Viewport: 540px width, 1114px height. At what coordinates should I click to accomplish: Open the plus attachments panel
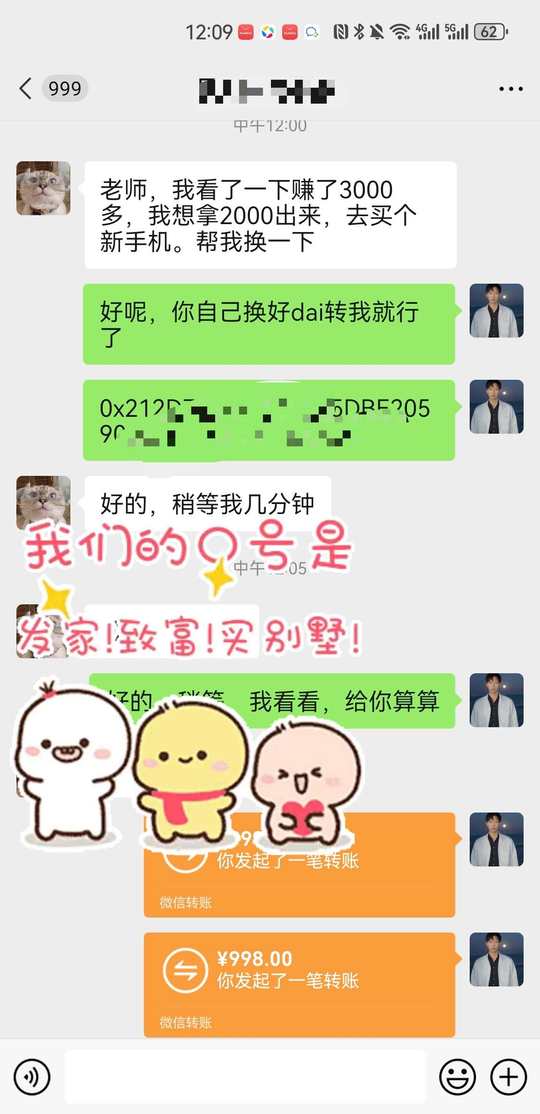pyautogui.click(x=509, y=1076)
